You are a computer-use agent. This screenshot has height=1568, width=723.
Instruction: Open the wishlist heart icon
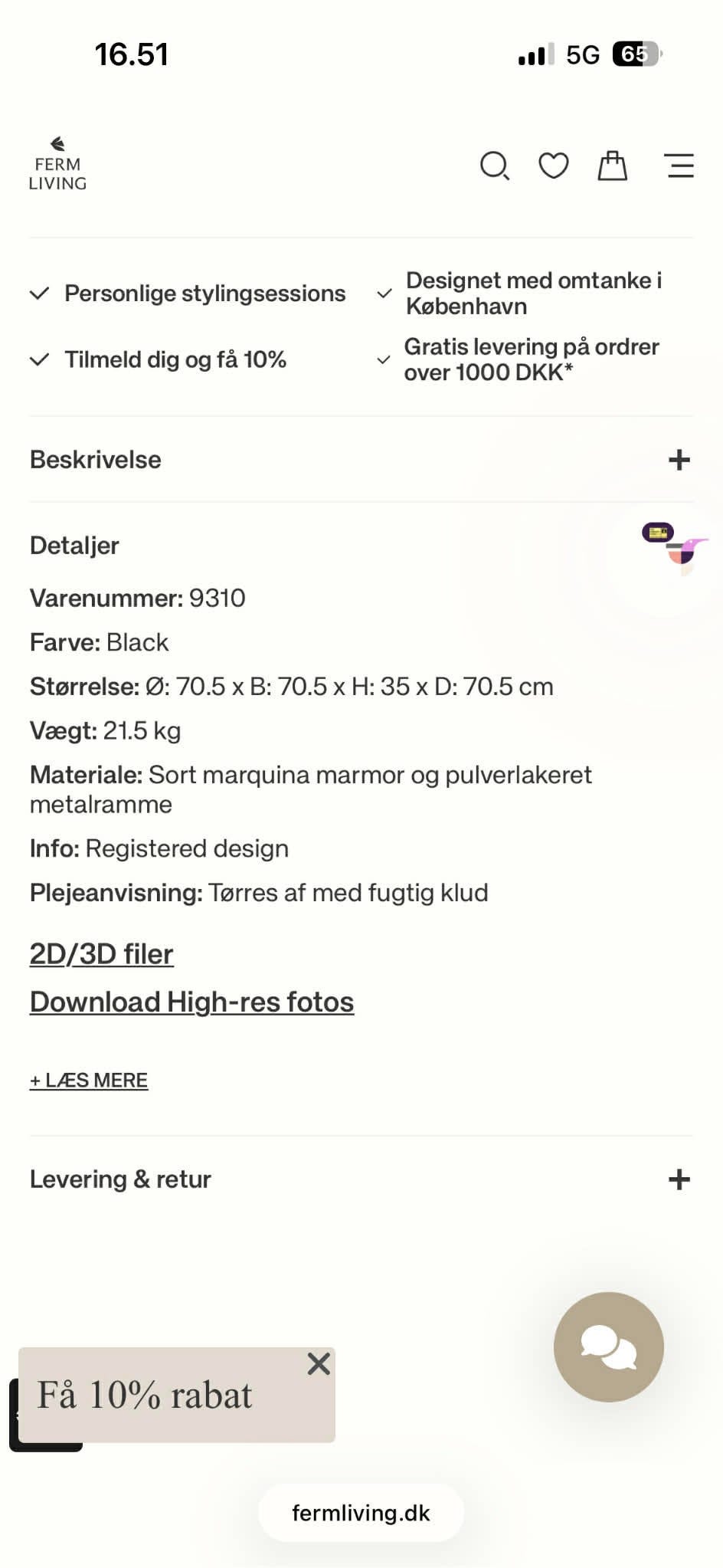coord(553,166)
